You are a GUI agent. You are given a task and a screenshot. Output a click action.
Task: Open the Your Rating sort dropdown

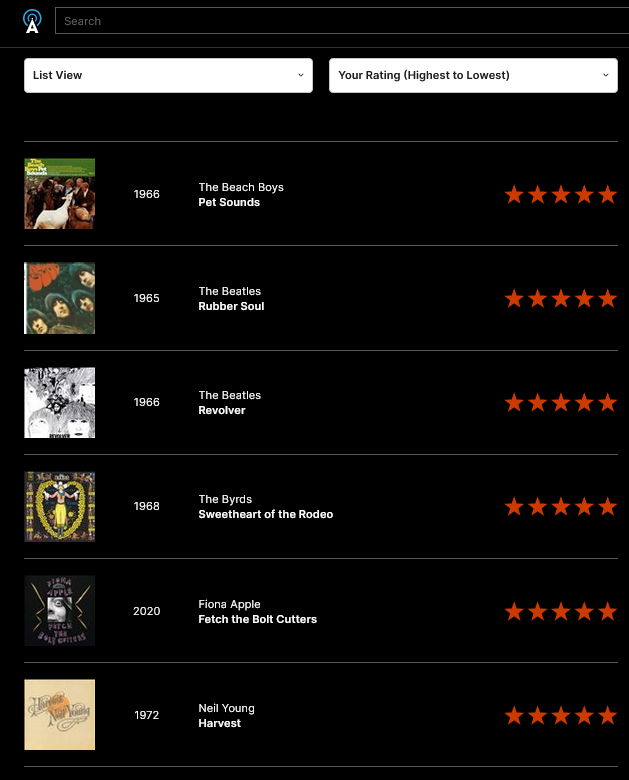(x=473, y=75)
